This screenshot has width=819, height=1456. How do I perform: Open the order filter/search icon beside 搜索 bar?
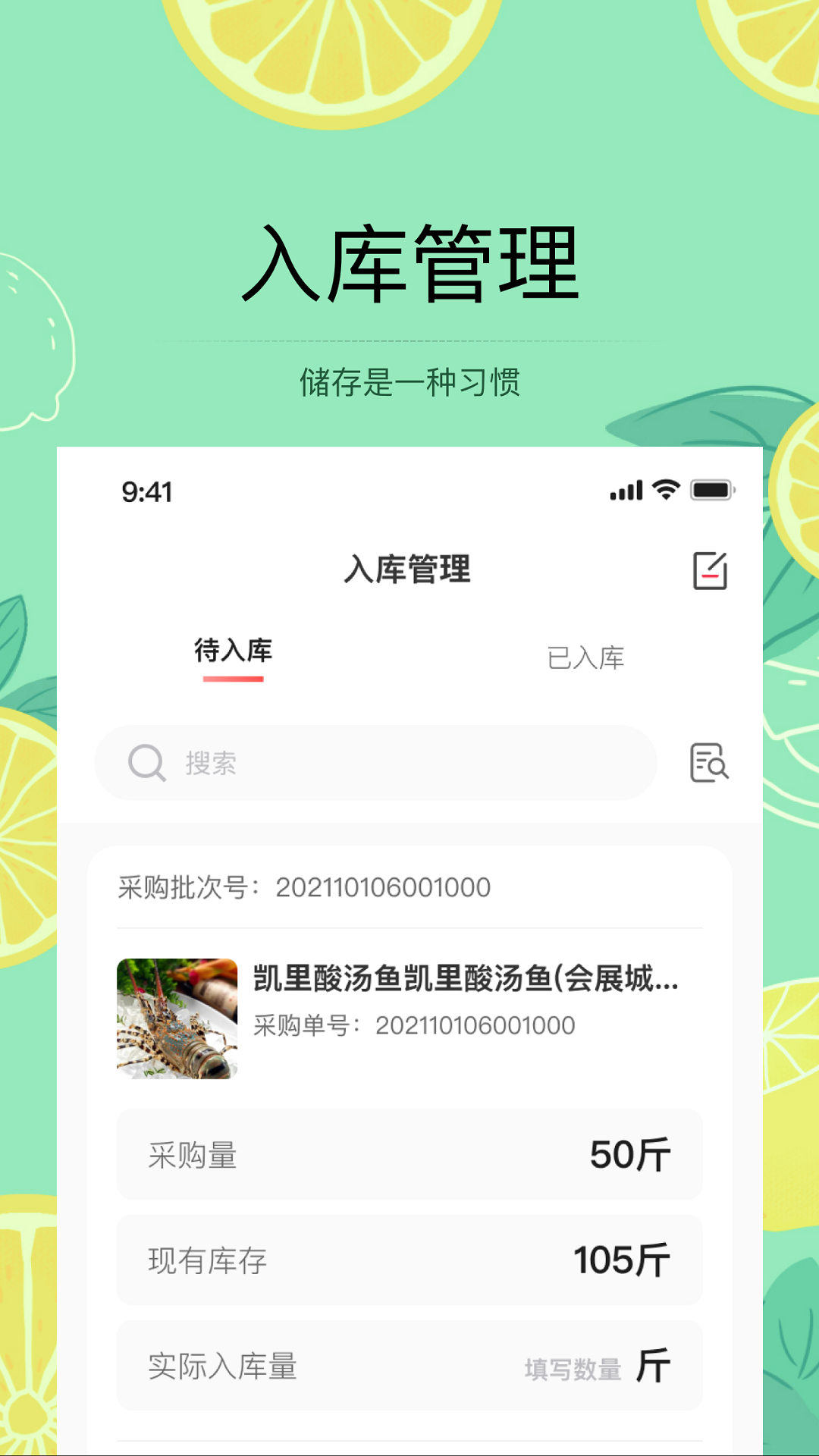711,764
